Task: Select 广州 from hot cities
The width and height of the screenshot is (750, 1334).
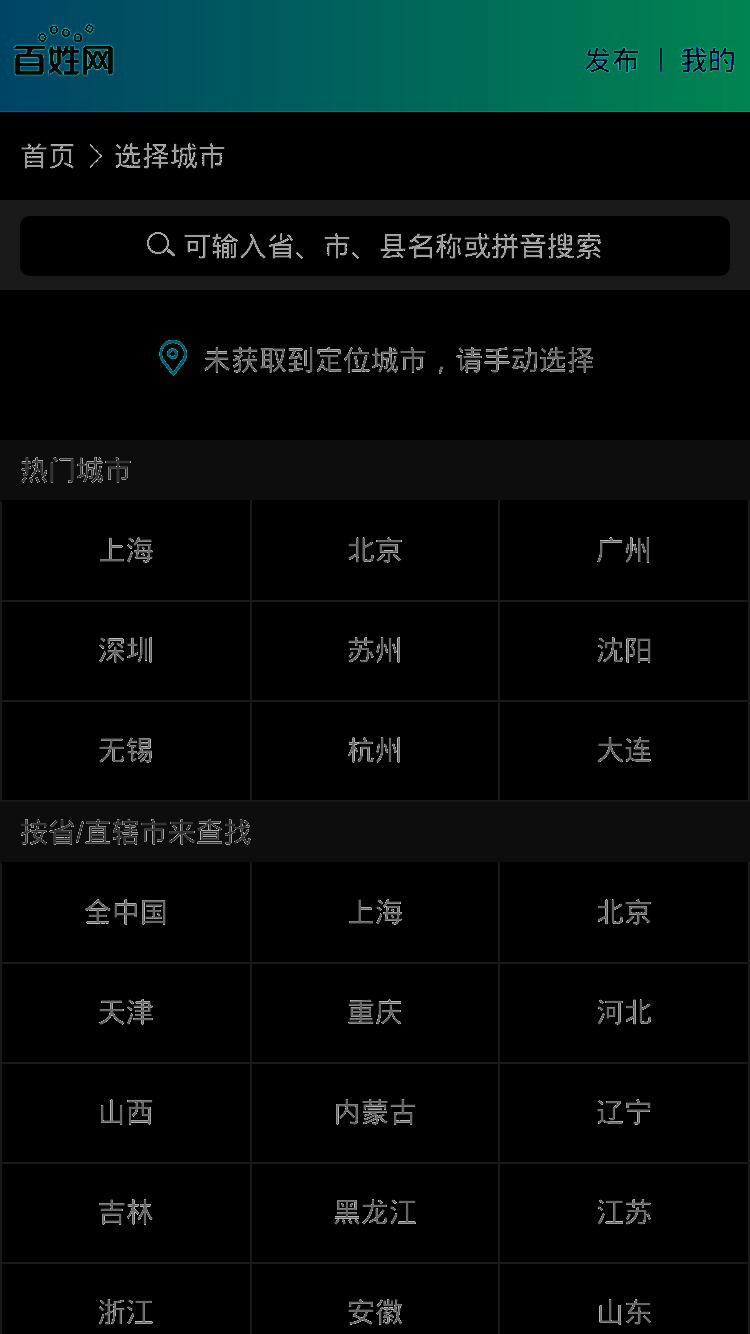Action: tap(624, 550)
